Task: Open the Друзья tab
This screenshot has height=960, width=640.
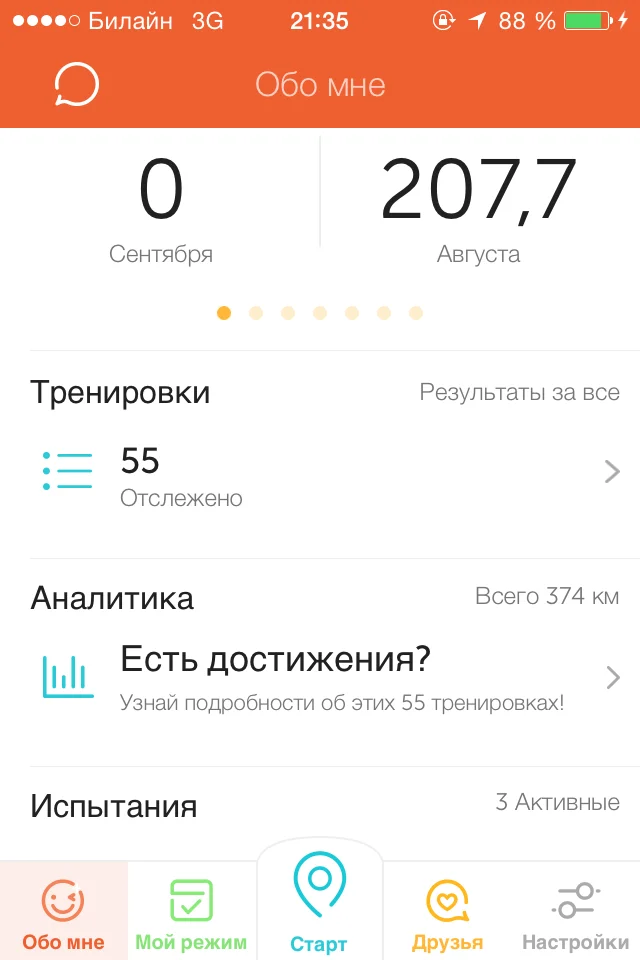Action: 447,911
